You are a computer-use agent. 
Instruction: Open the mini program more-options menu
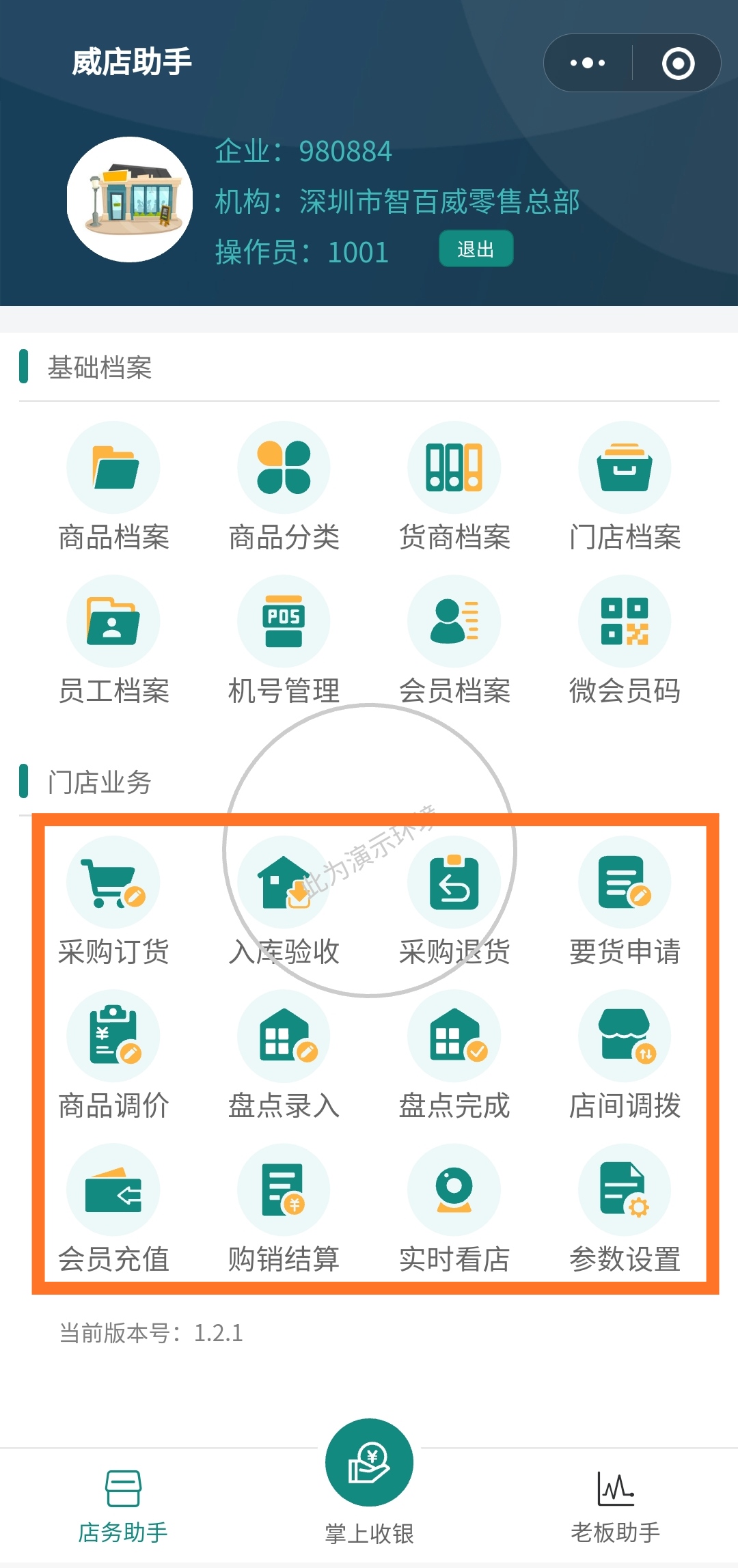(588, 63)
